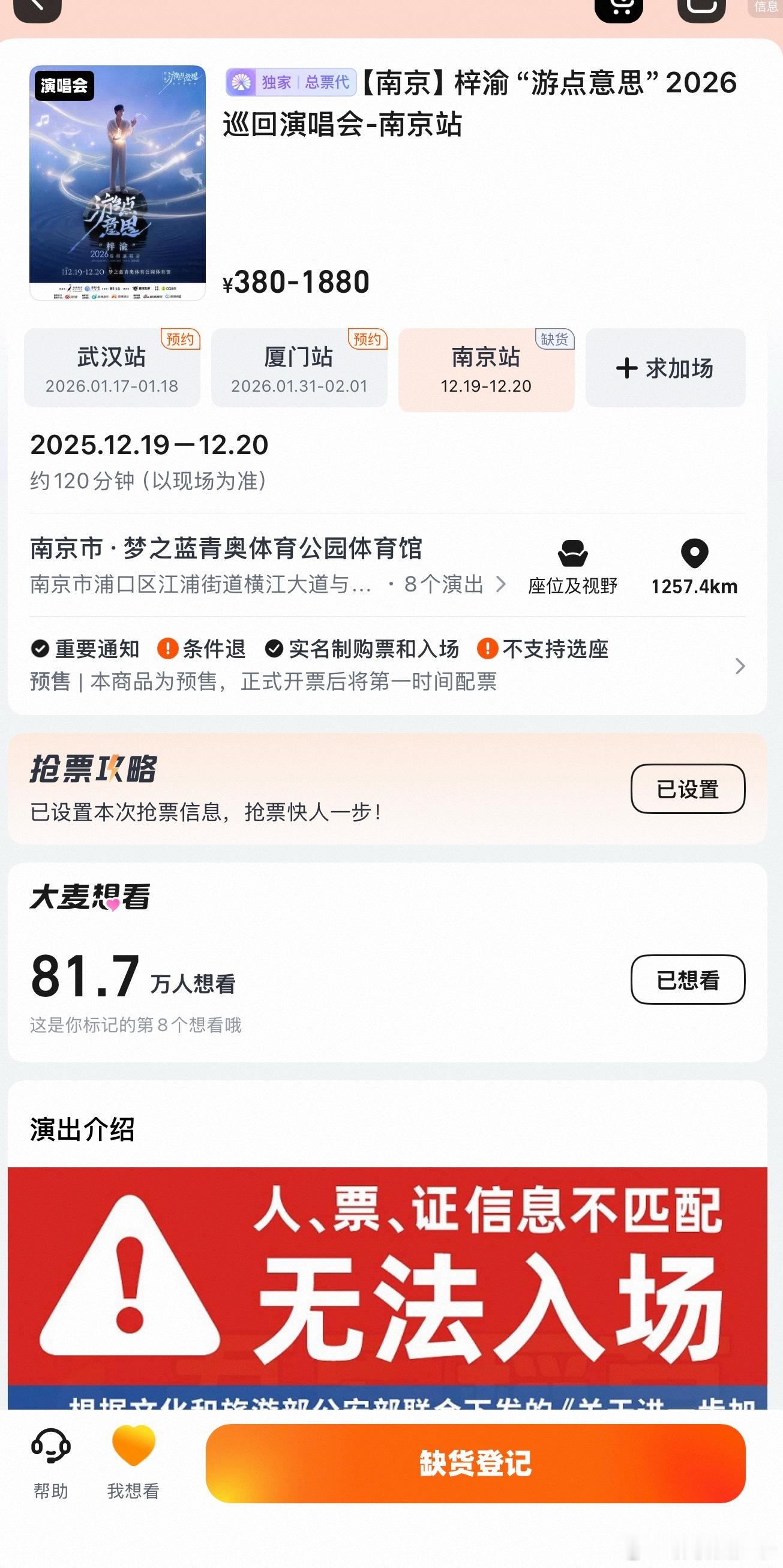
Task: Open the 已设置 ticket-grabbing settings
Action: click(x=688, y=789)
